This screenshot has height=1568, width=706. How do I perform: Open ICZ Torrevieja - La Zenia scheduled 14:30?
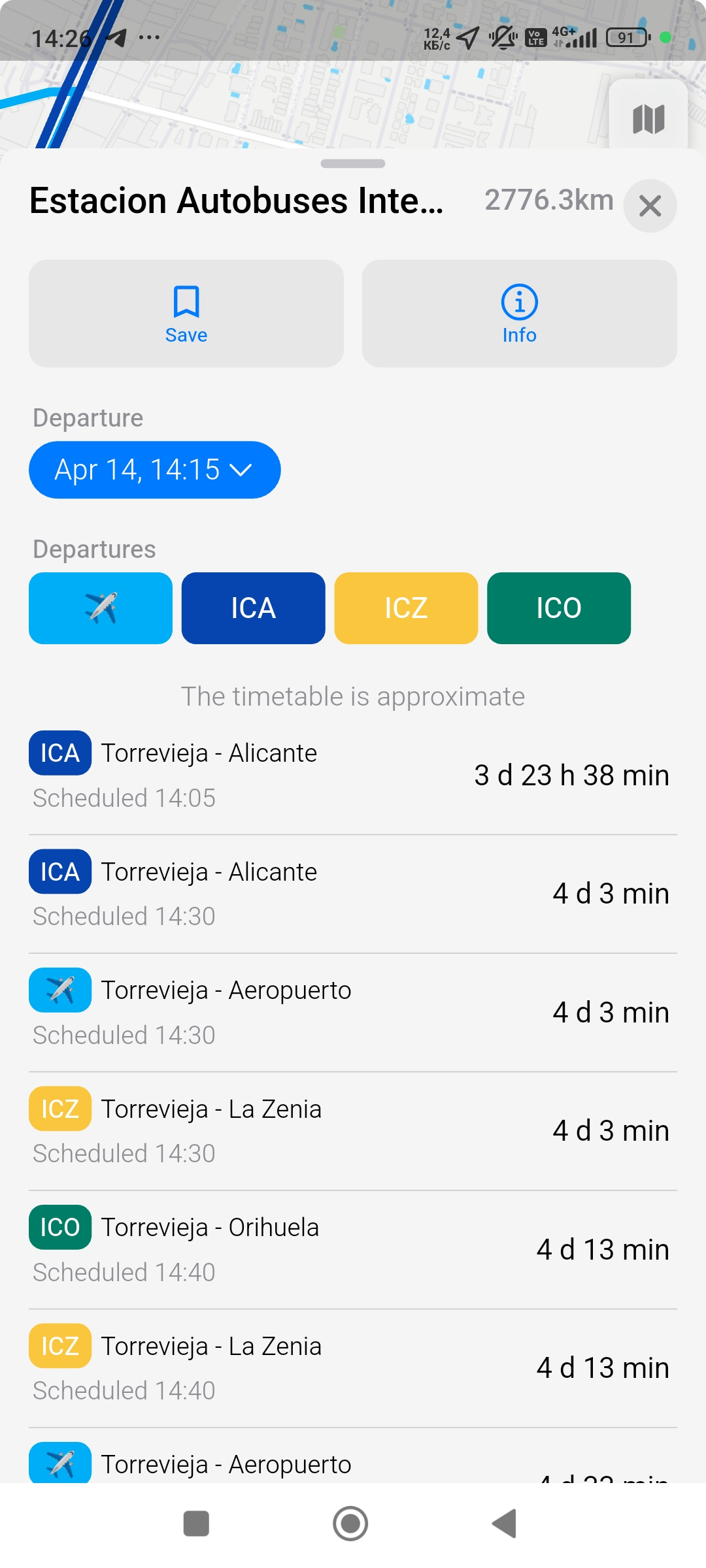click(x=353, y=1131)
